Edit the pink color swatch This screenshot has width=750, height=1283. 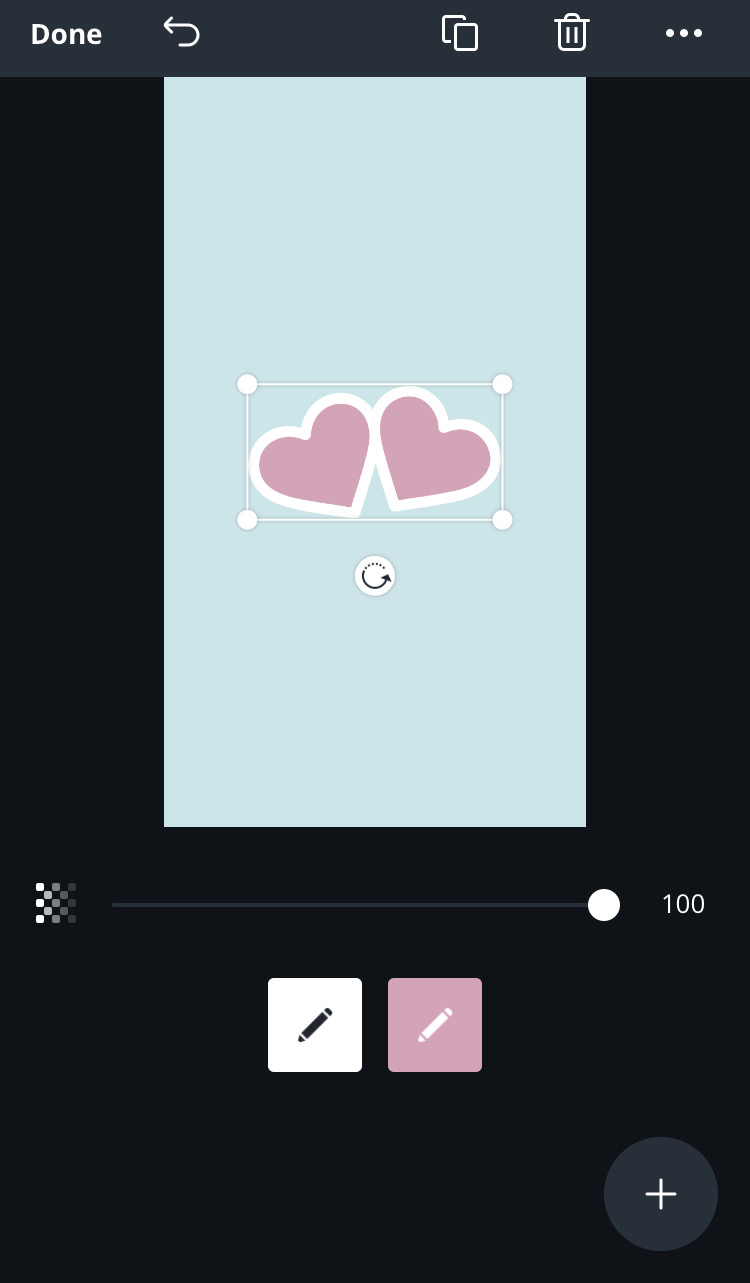pyautogui.click(x=435, y=1025)
